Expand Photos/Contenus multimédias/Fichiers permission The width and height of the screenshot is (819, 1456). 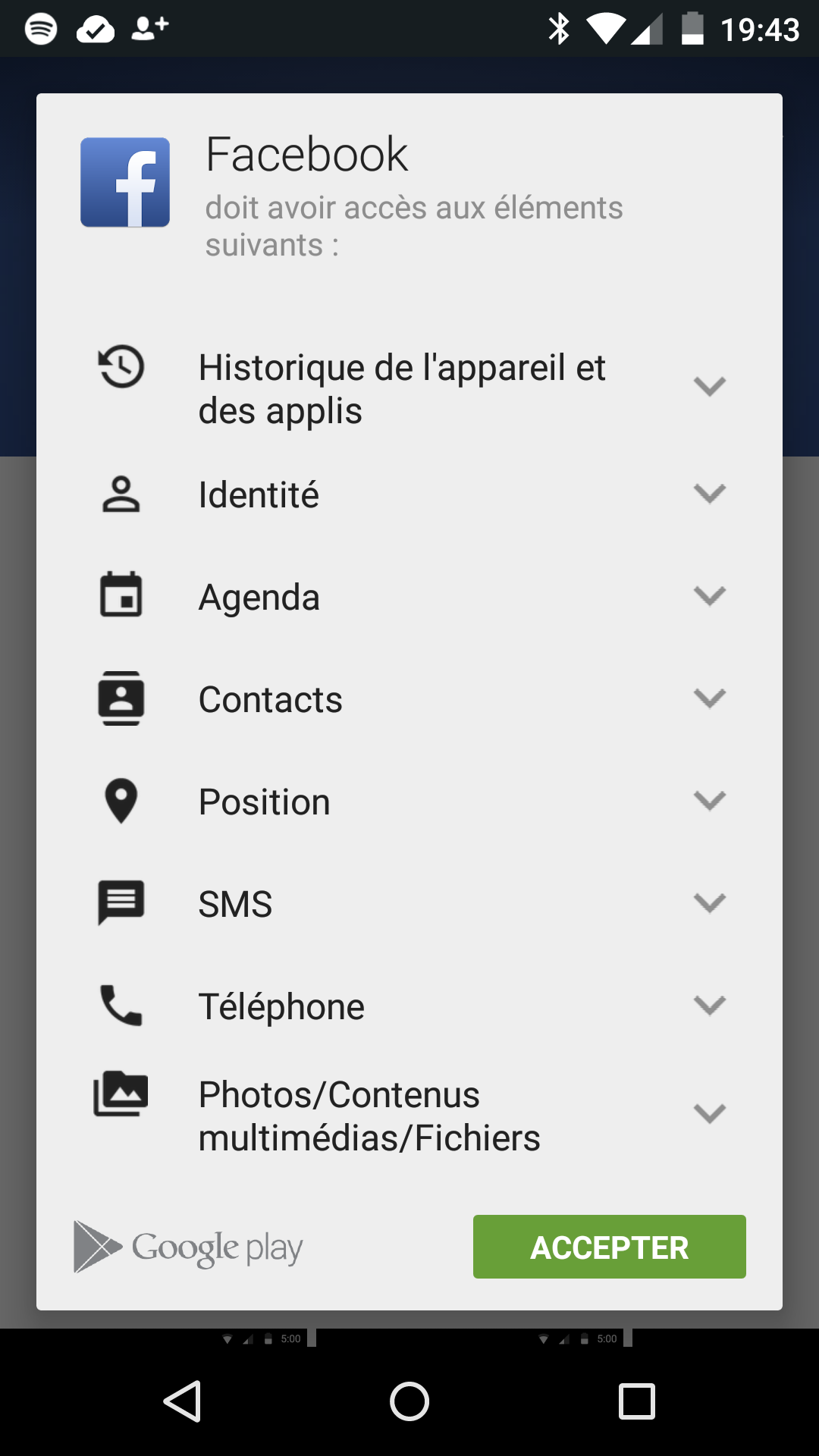click(x=709, y=1114)
